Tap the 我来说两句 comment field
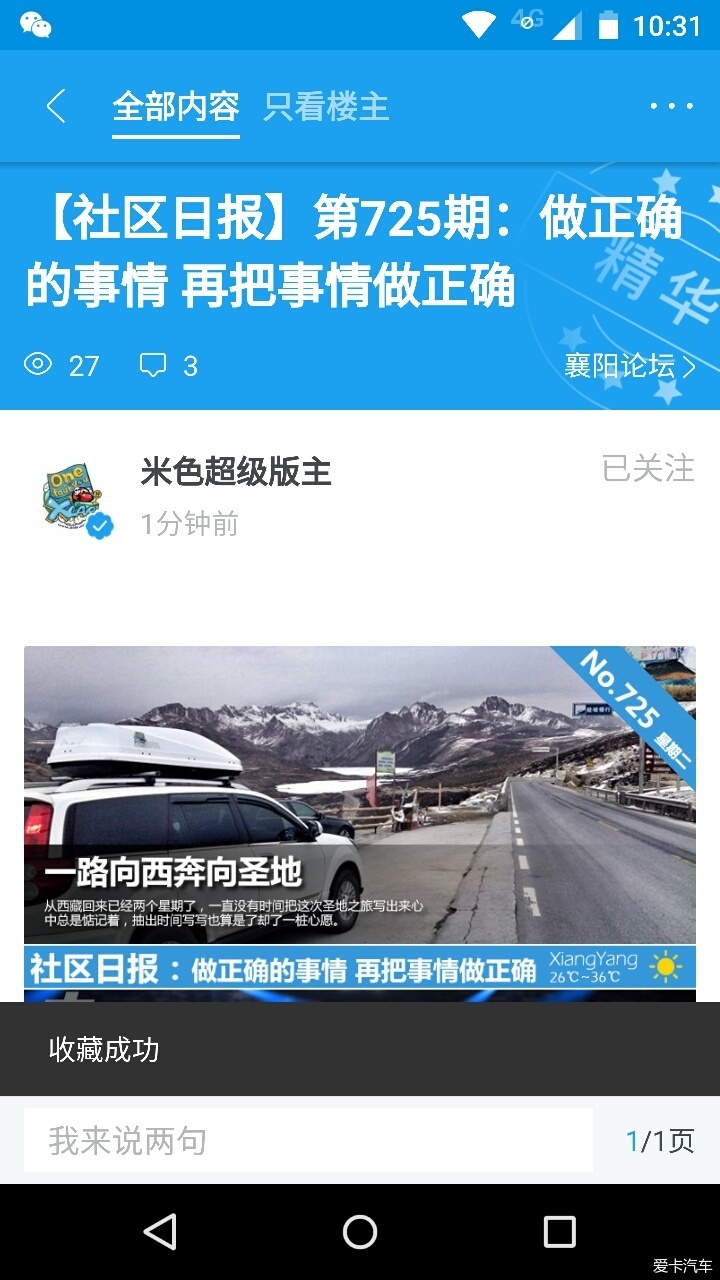 tap(308, 1140)
